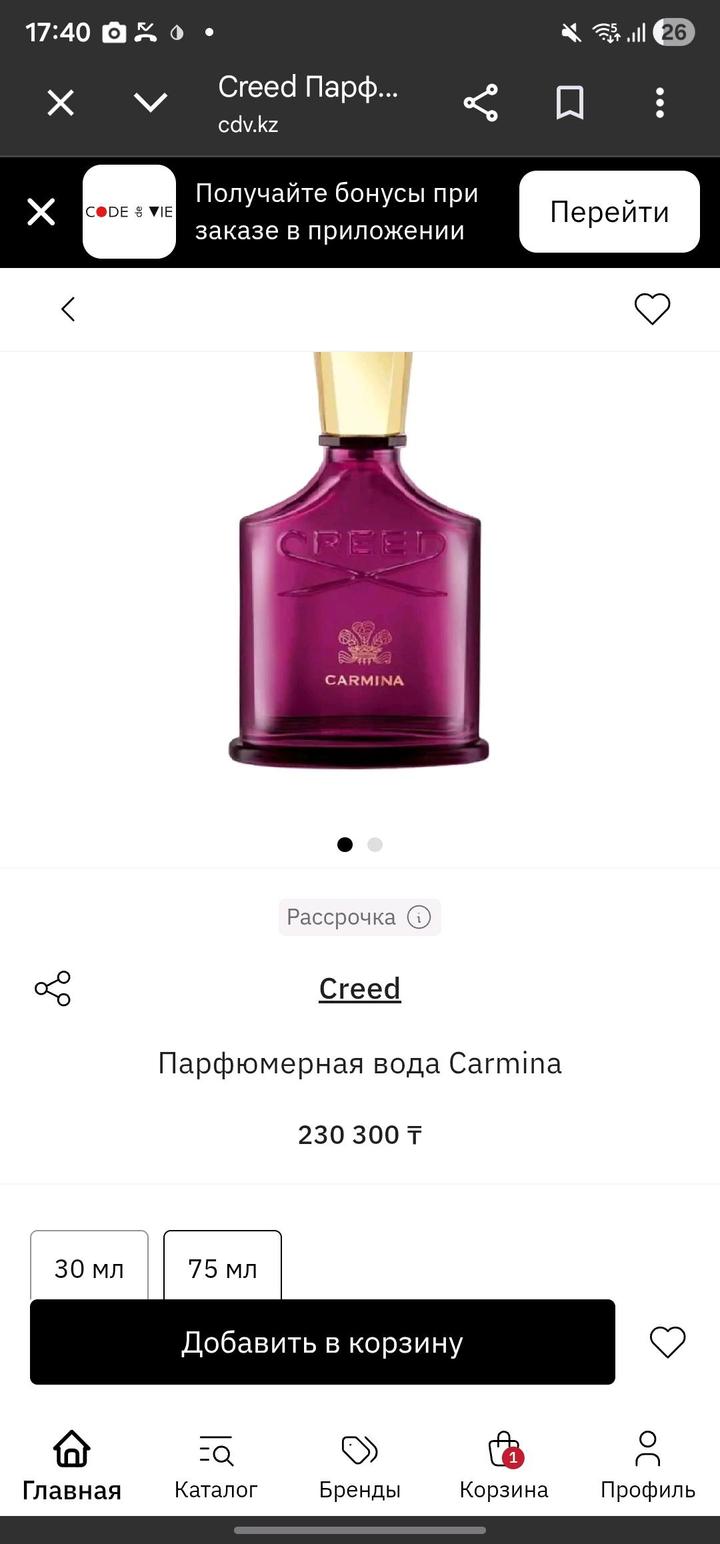Viewport: 720px width, 1544px height.
Task: Bookmark this page in the browser
Action: click(570, 103)
